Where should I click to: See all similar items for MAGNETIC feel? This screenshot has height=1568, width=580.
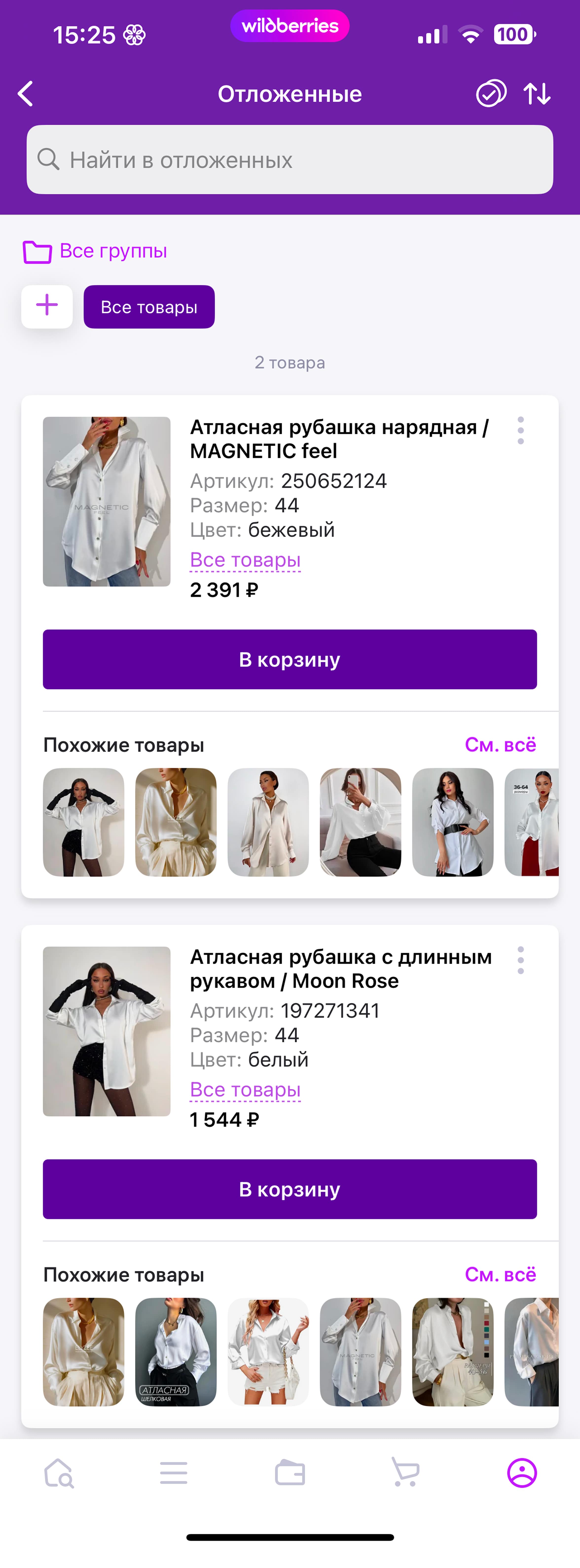coord(500,745)
